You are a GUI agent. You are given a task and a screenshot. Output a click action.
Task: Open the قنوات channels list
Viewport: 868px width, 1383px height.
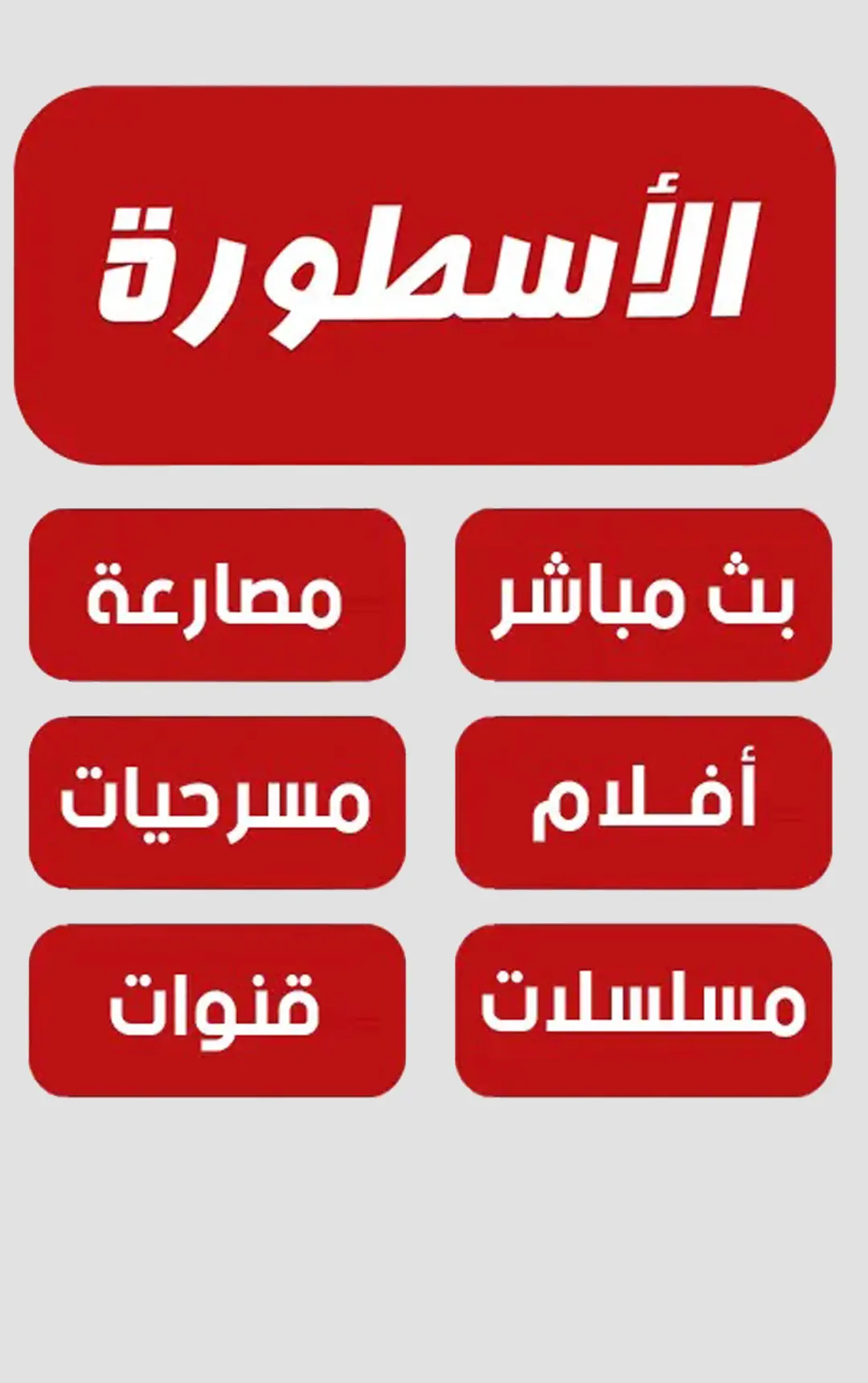tap(217, 1010)
